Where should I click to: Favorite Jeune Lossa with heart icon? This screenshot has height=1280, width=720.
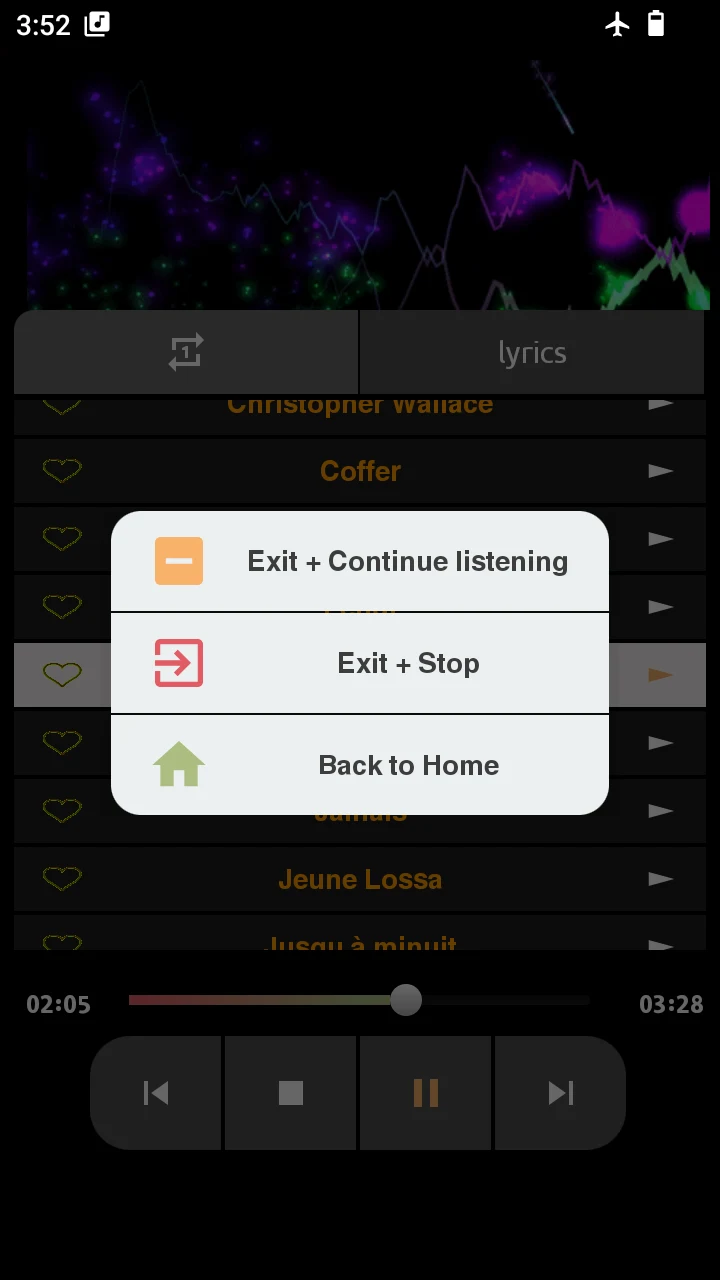62,879
